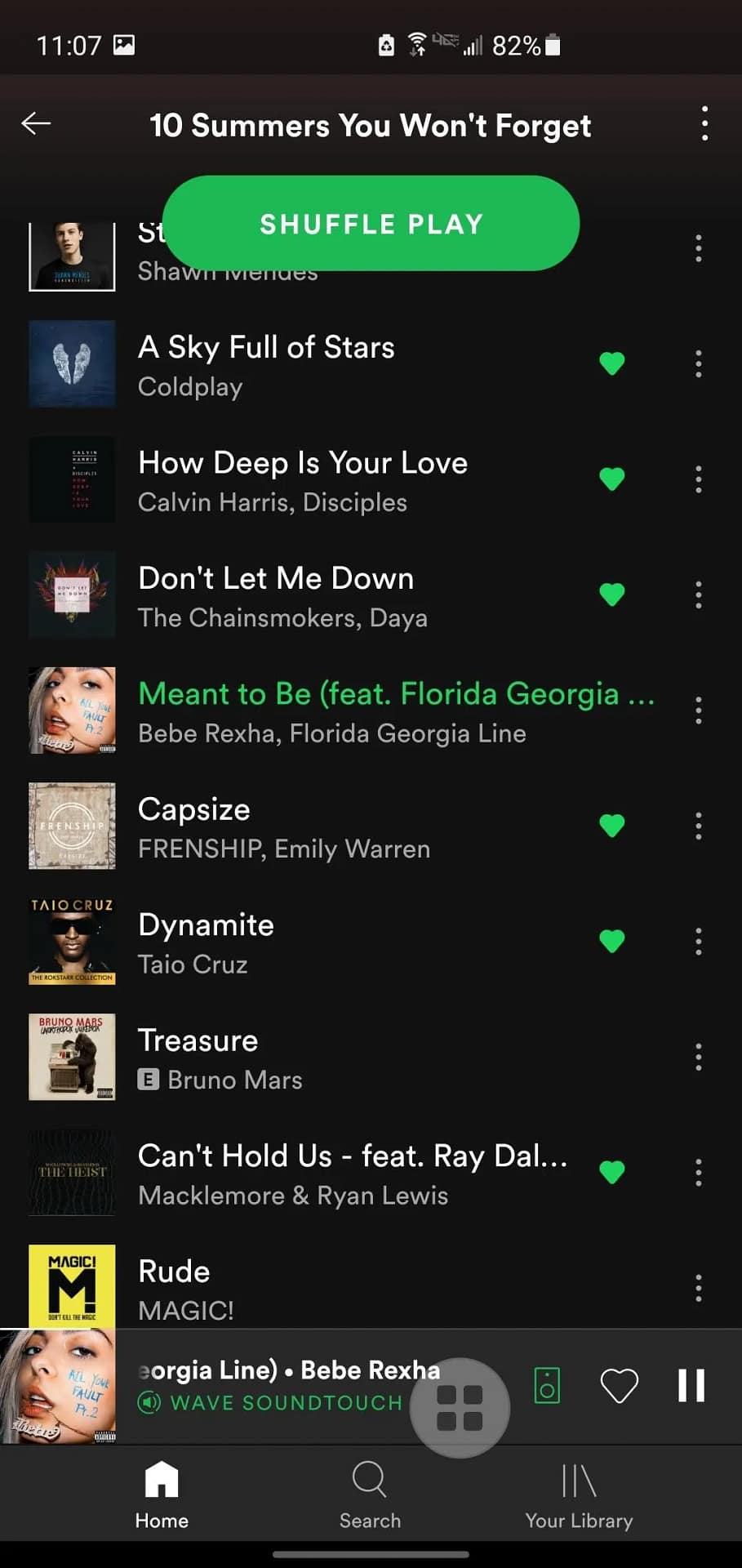The width and height of the screenshot is (742, 1568).
Task: Open options for Meant to Be track
Action: point(699,710)
